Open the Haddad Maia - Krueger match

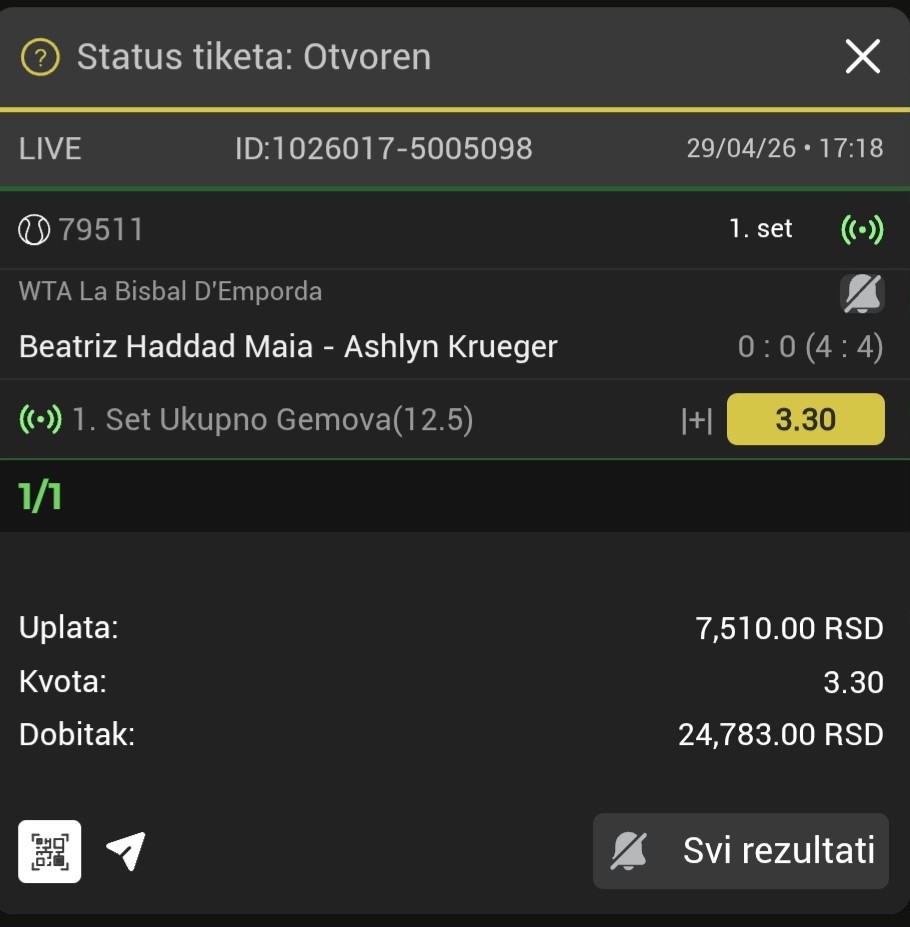tap(288, 347)
